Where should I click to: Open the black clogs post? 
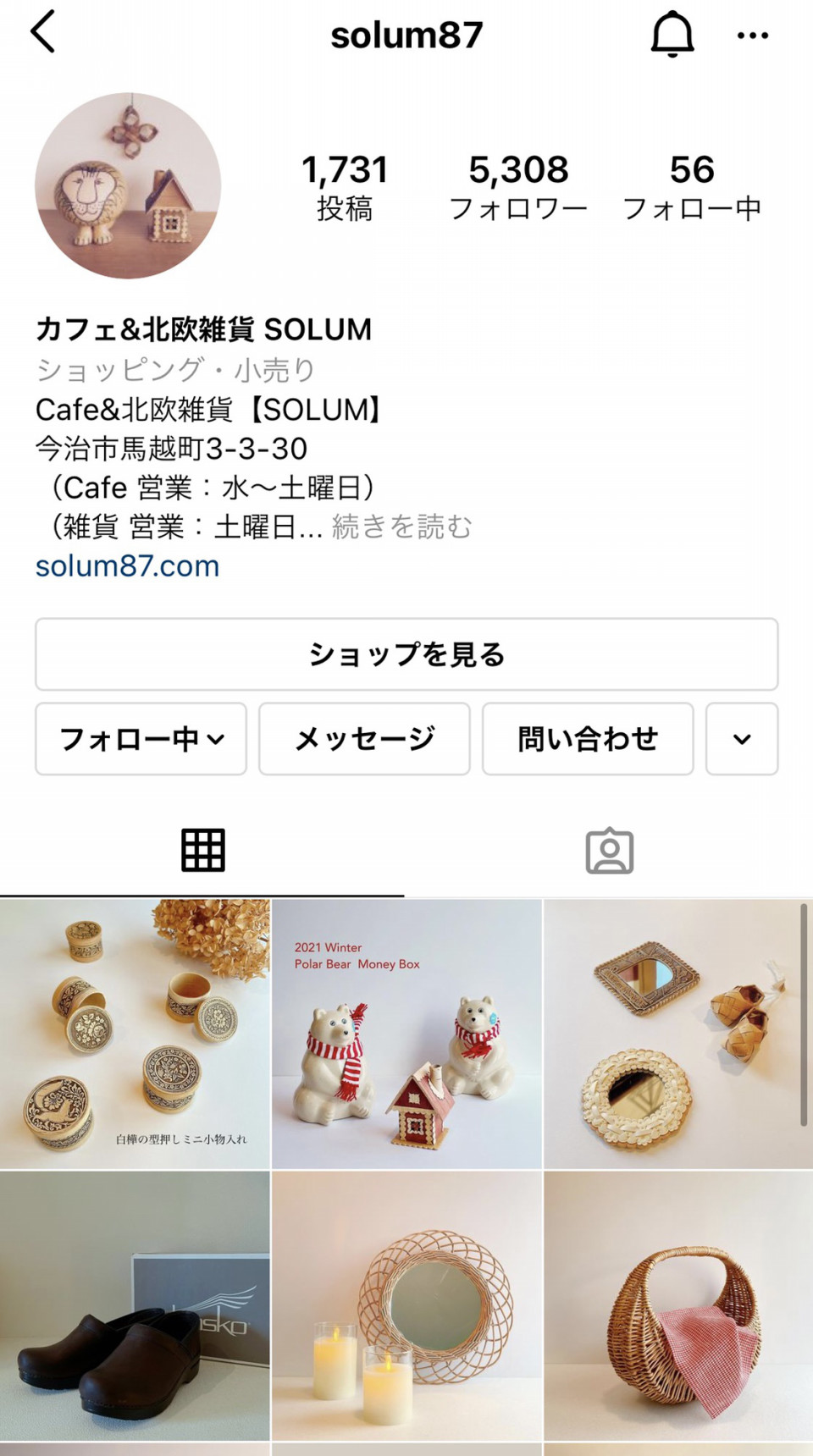(x=135, y=1306)
